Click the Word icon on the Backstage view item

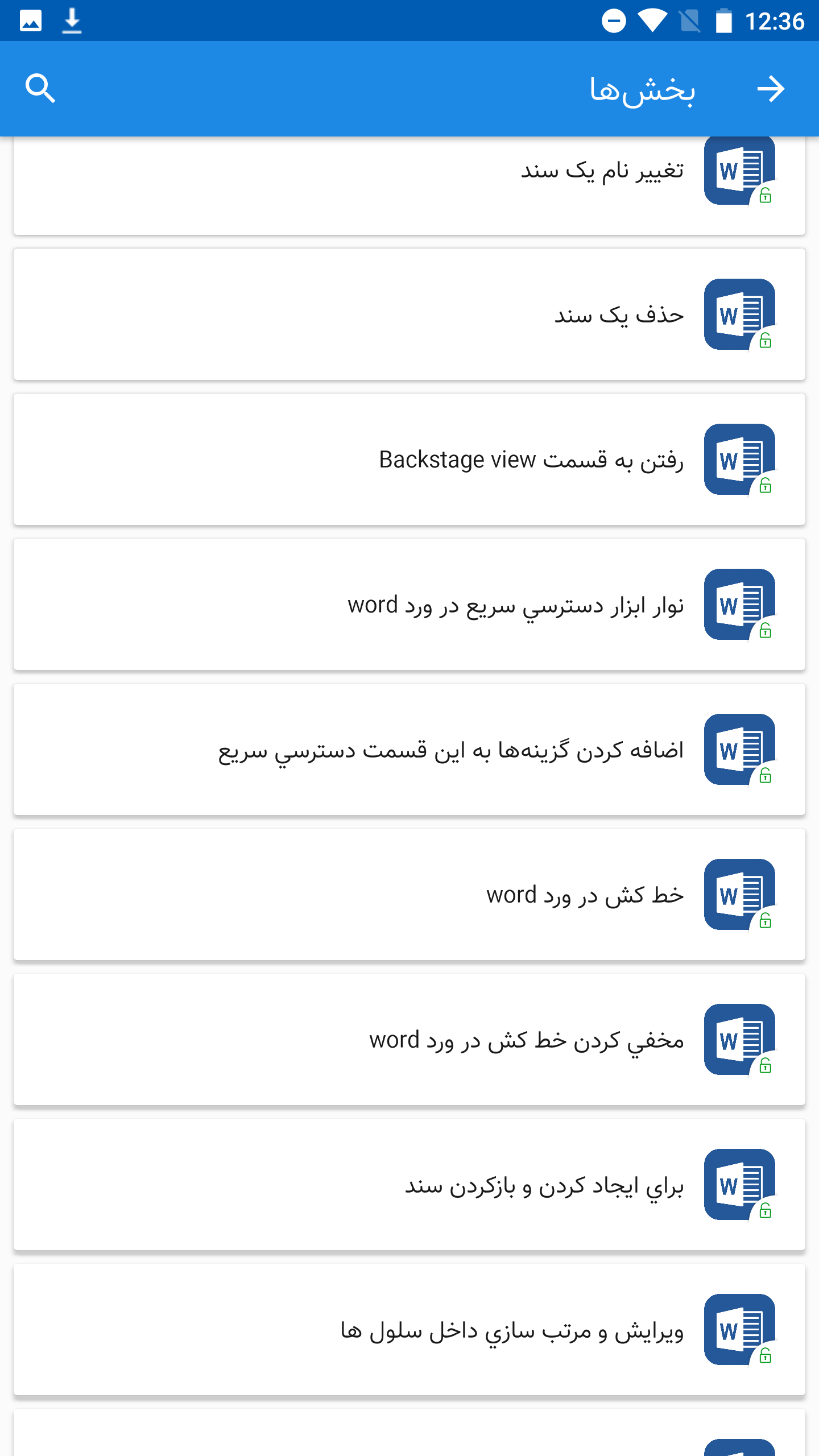tap(738, 461)
